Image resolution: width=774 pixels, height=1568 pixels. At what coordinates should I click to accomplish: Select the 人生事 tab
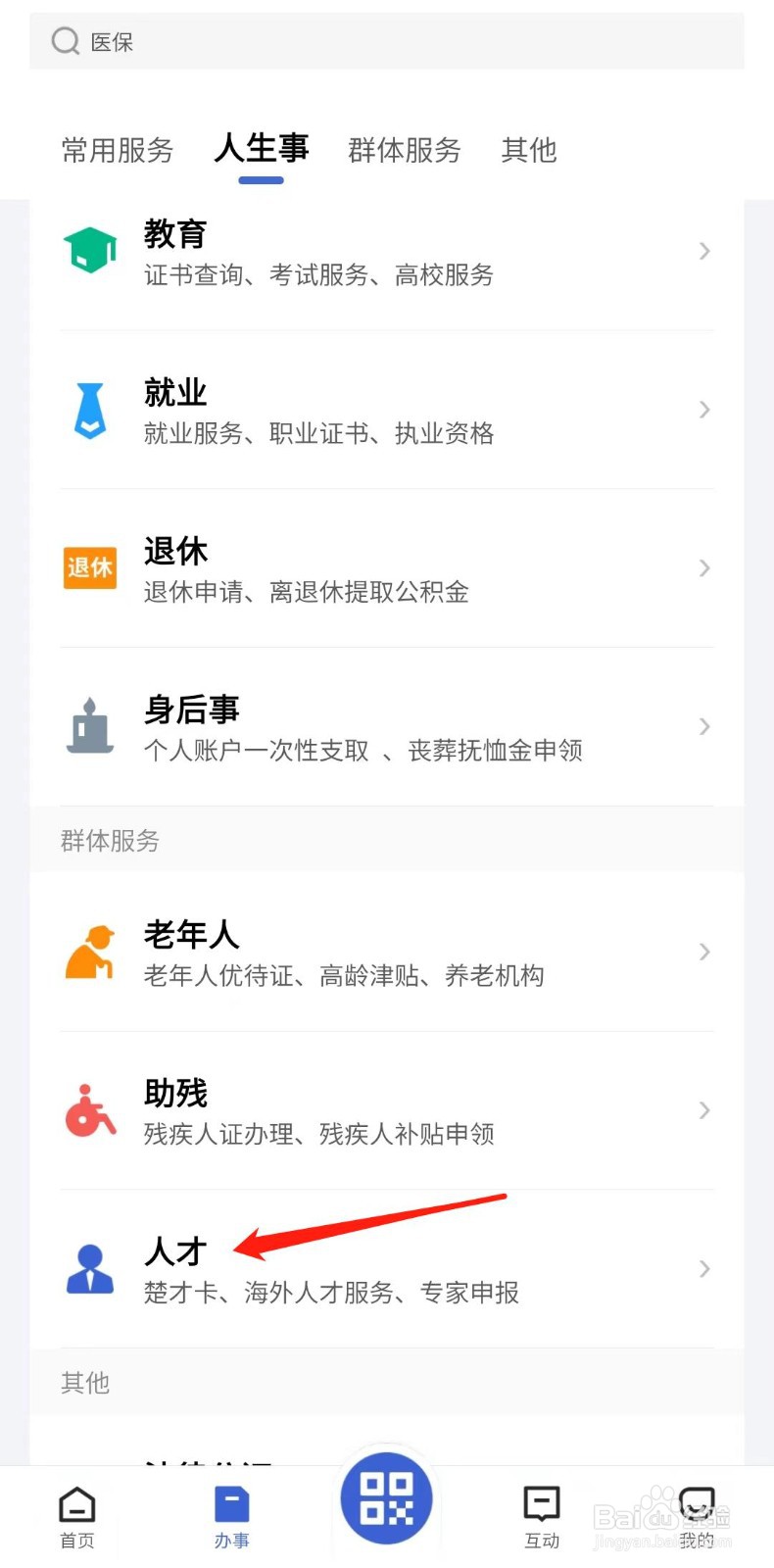[262, 149]
